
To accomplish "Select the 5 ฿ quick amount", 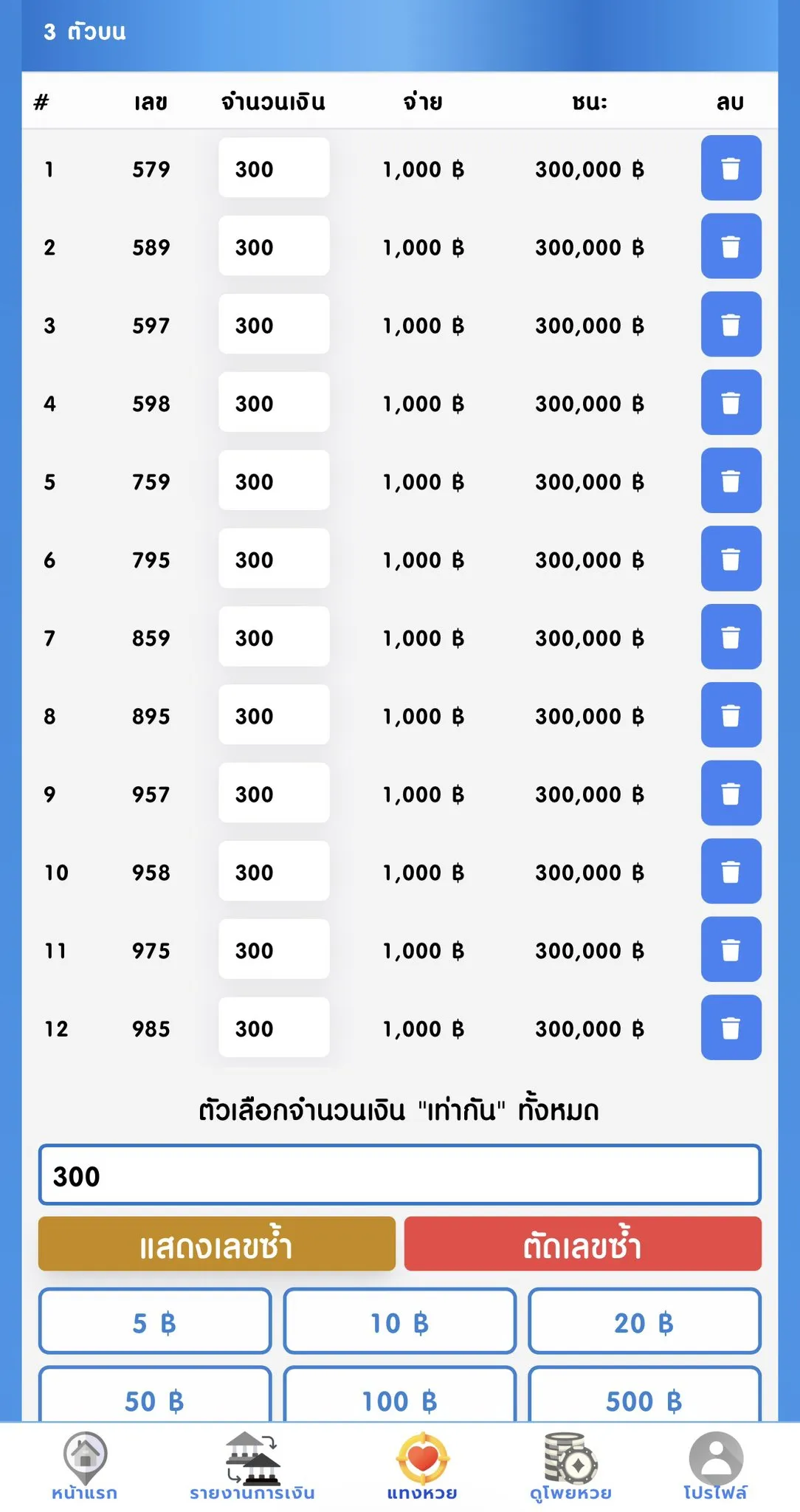I will pos(155,1322).
